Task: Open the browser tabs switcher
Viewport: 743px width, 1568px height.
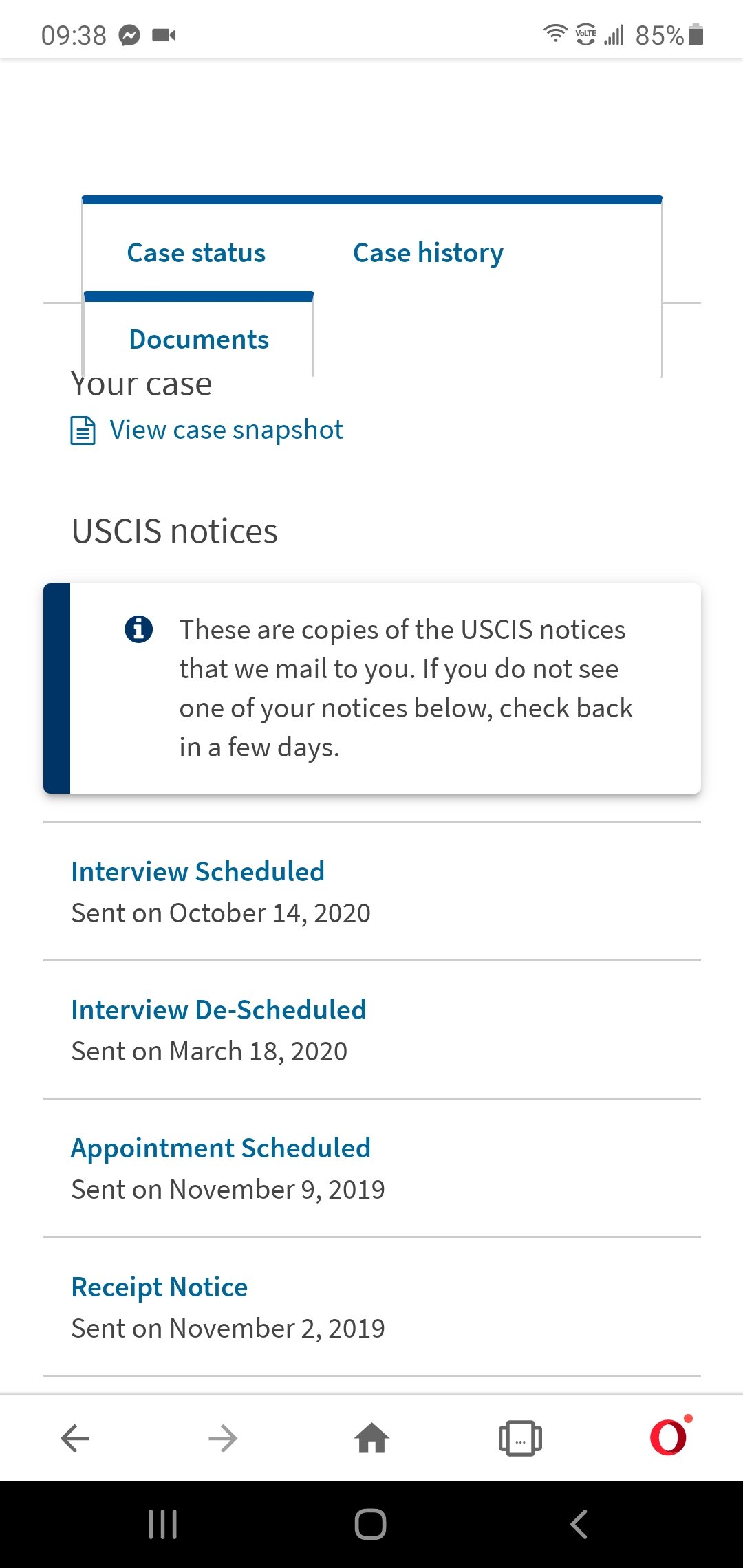Action: tap(520, 1438)
